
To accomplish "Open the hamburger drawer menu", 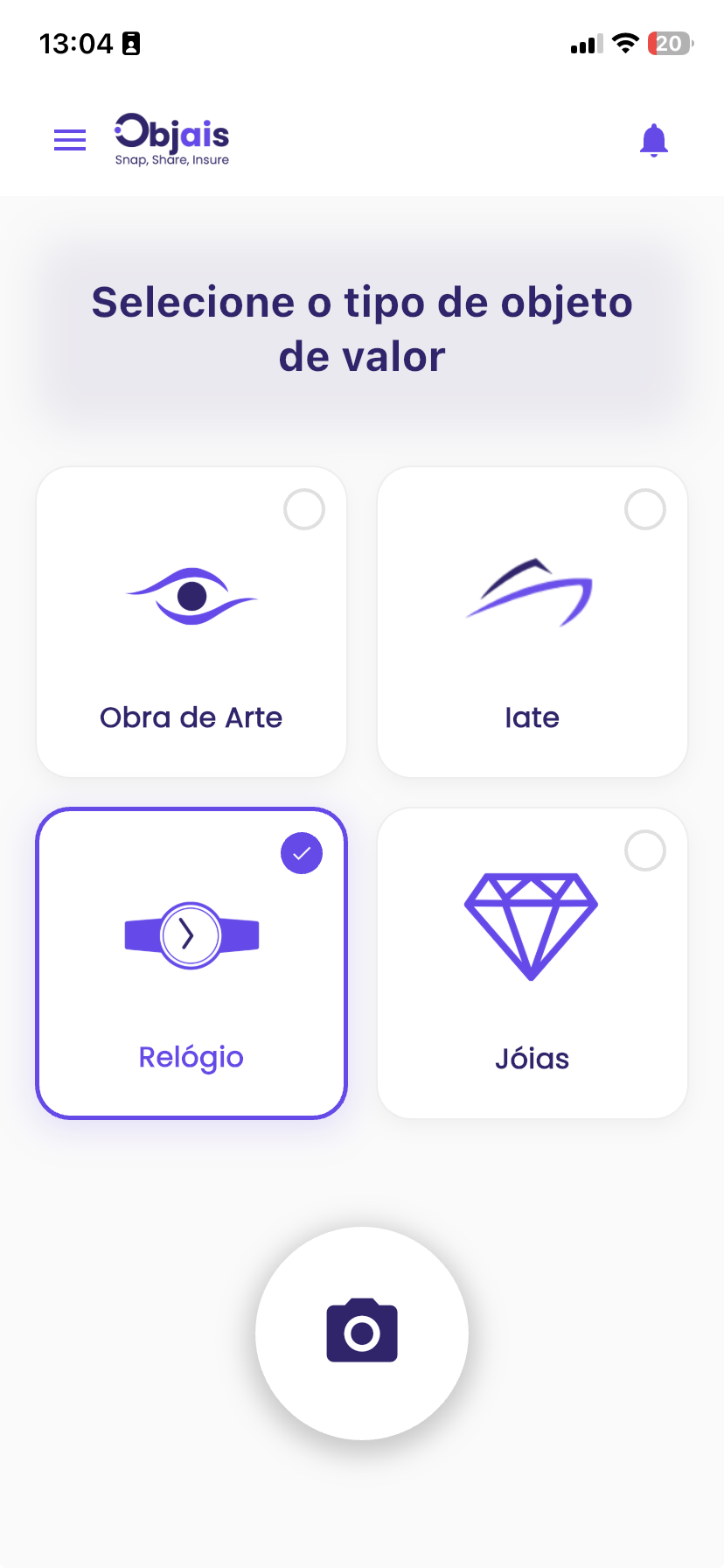I will [70, 140].
